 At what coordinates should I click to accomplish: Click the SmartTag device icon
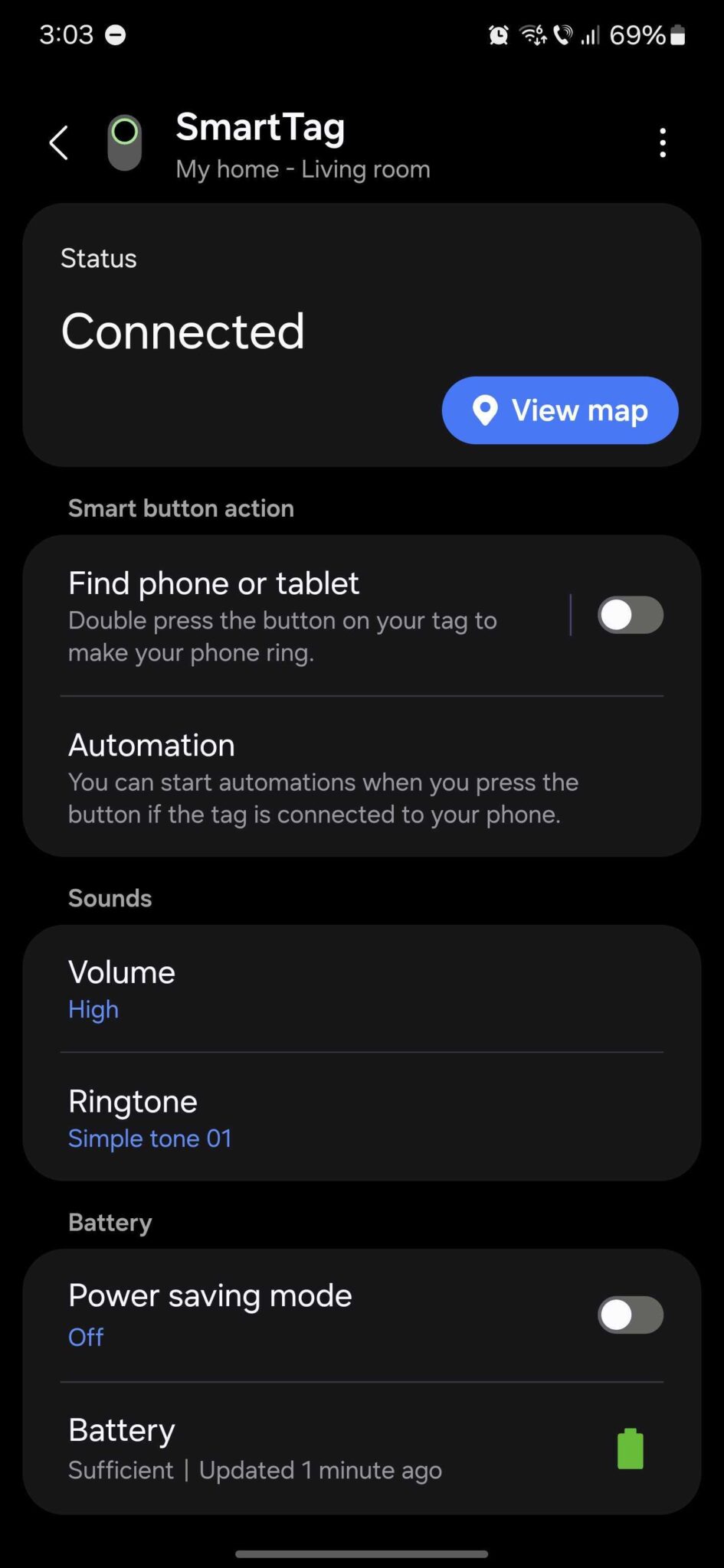coord(124,142)
